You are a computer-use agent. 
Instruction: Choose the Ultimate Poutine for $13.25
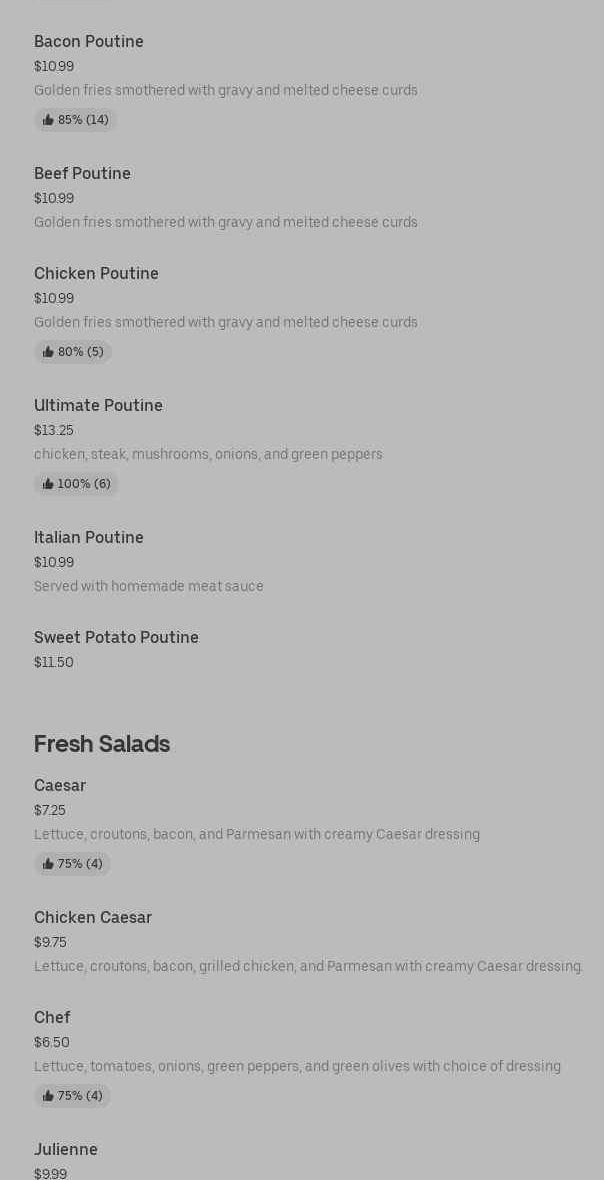tap(98, 406)
